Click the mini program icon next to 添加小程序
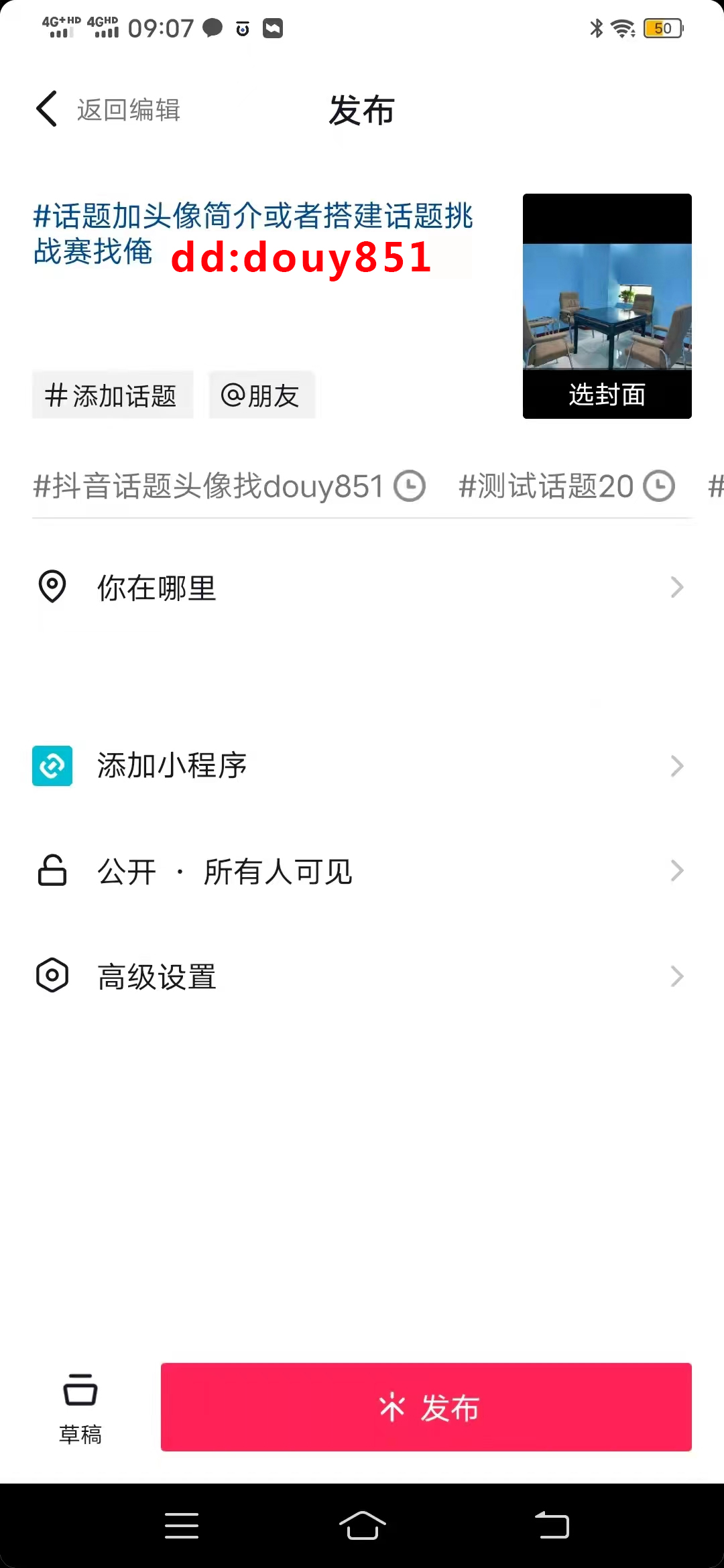Image resolution: width=724 pixels, height=1568 pixels. click(52, 766)
